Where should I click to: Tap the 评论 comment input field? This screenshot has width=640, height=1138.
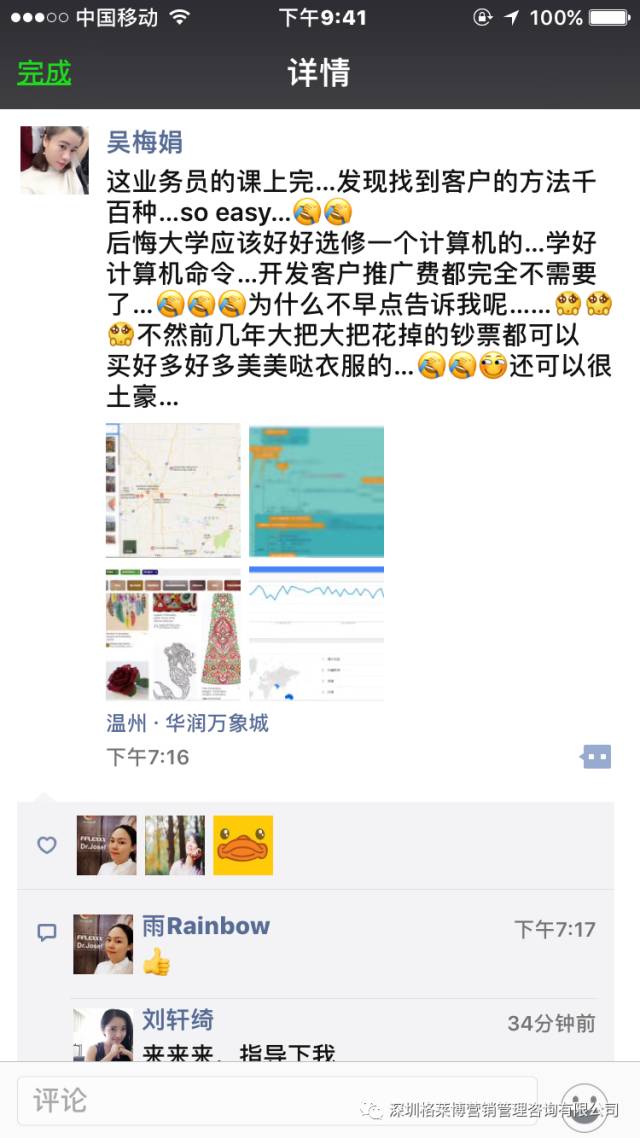pos(277,1102)
